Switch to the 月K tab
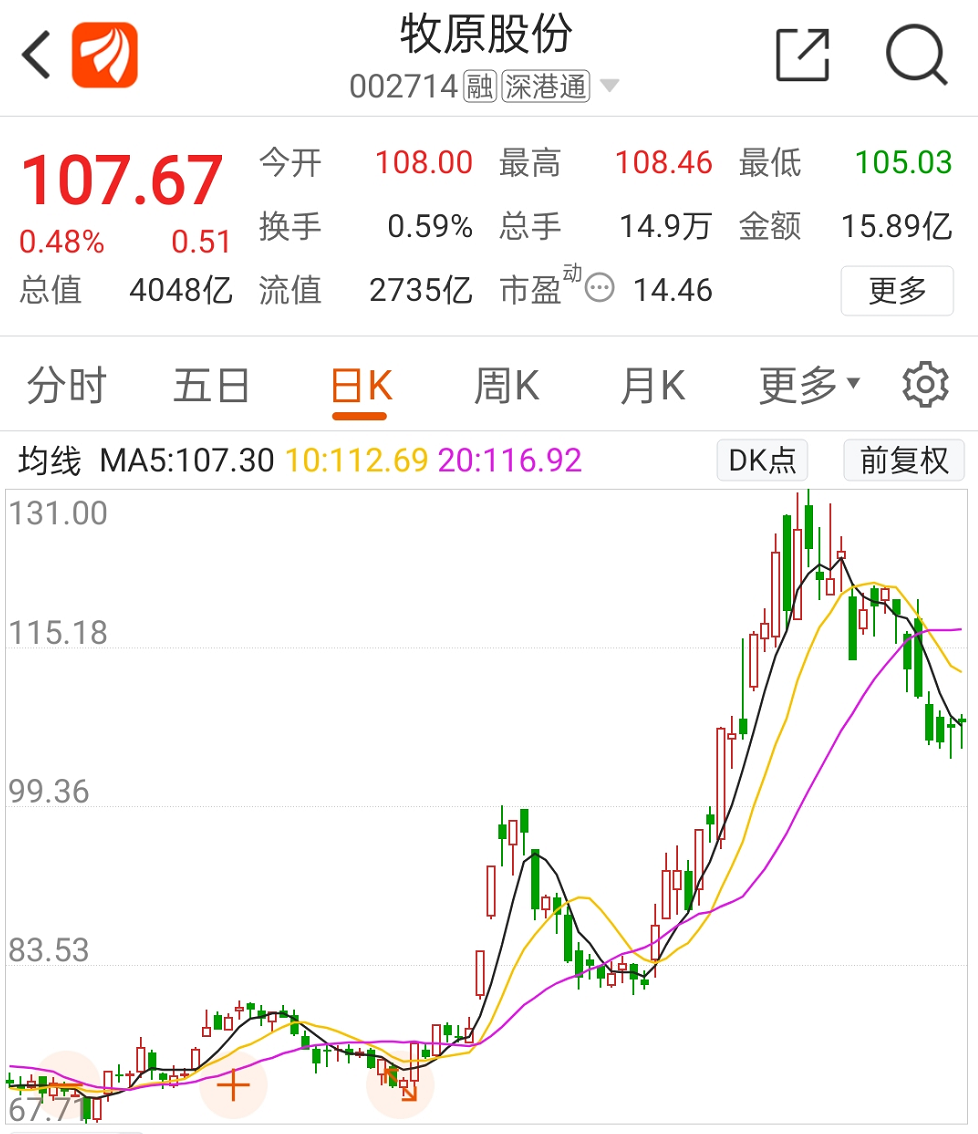Image resolution: width=978 pixels, height=1134 pixels. 652,385
